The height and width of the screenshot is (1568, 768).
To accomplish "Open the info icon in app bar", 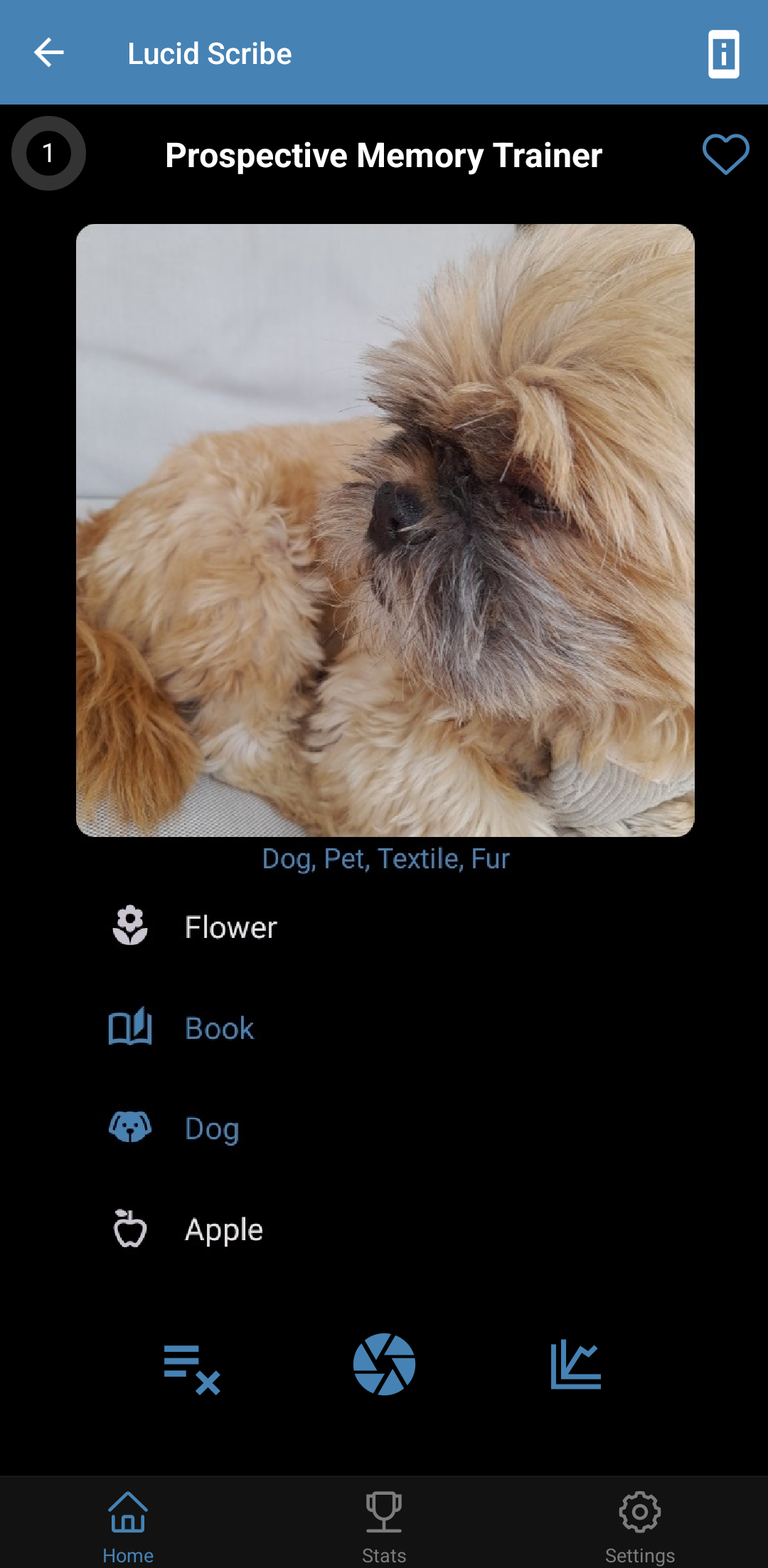I will (723, 54).
